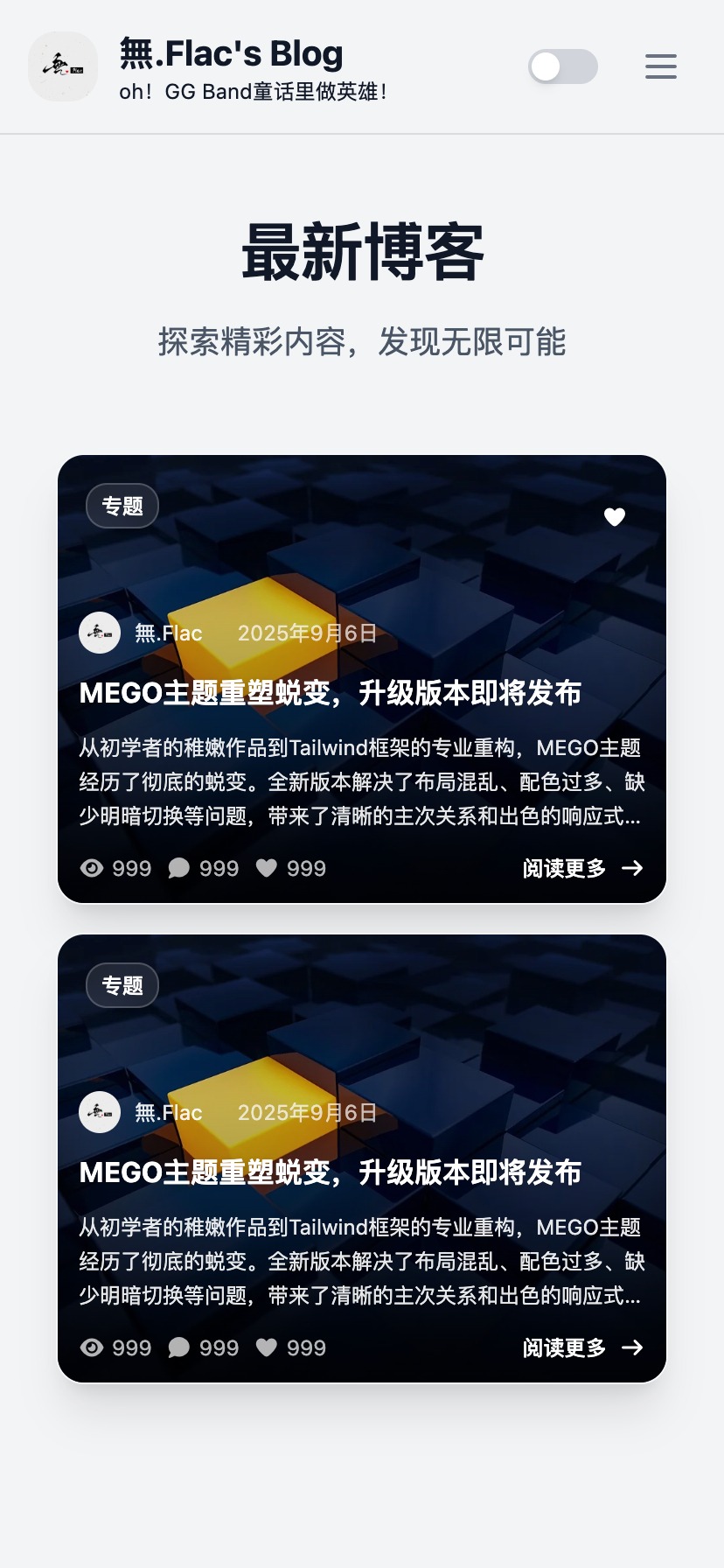The width and height of the screenshot is (724, 1568).
Task: Like the first MEGO post with heart icon
Action: (615, 517)
